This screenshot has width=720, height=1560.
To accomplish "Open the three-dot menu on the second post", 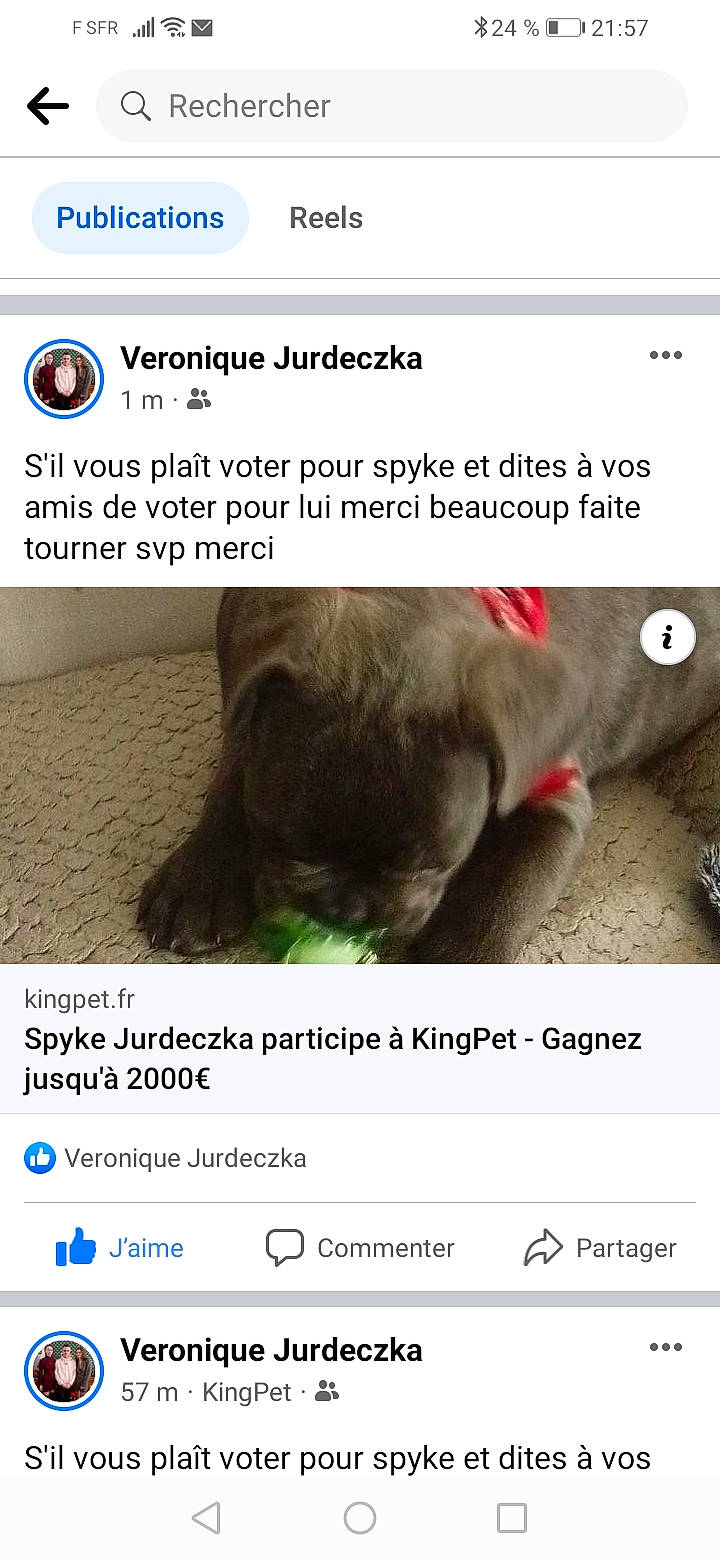I will pos(665,1347).
